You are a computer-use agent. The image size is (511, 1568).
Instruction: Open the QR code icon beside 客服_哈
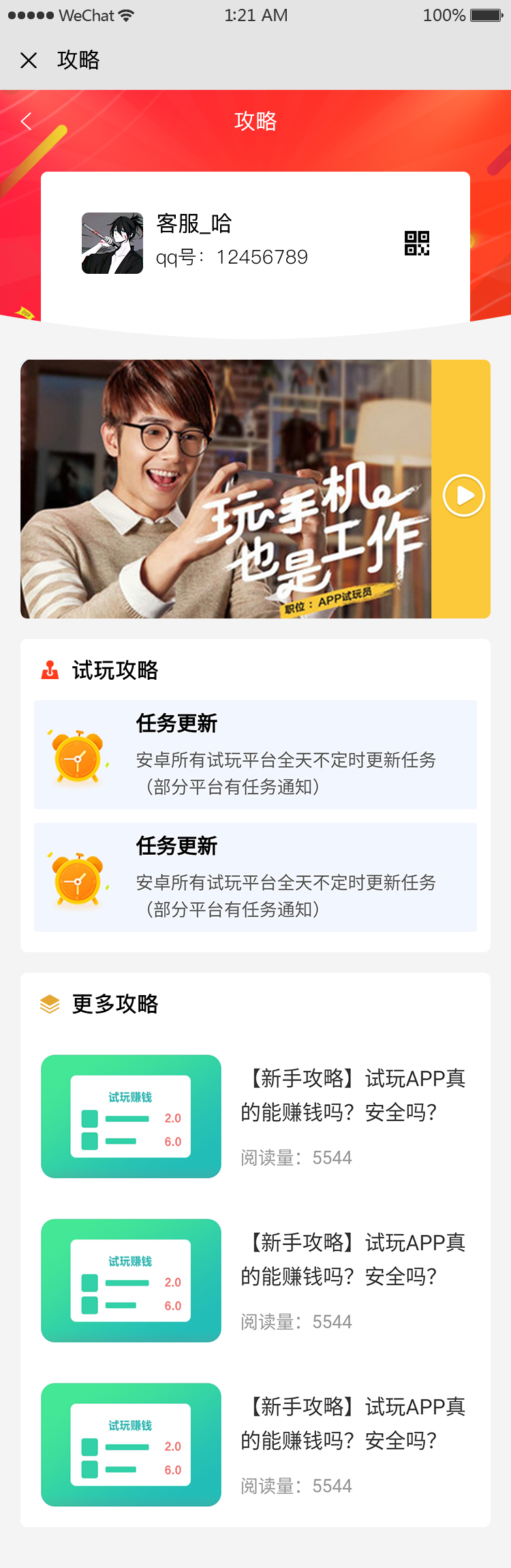(x=417, y=243)
